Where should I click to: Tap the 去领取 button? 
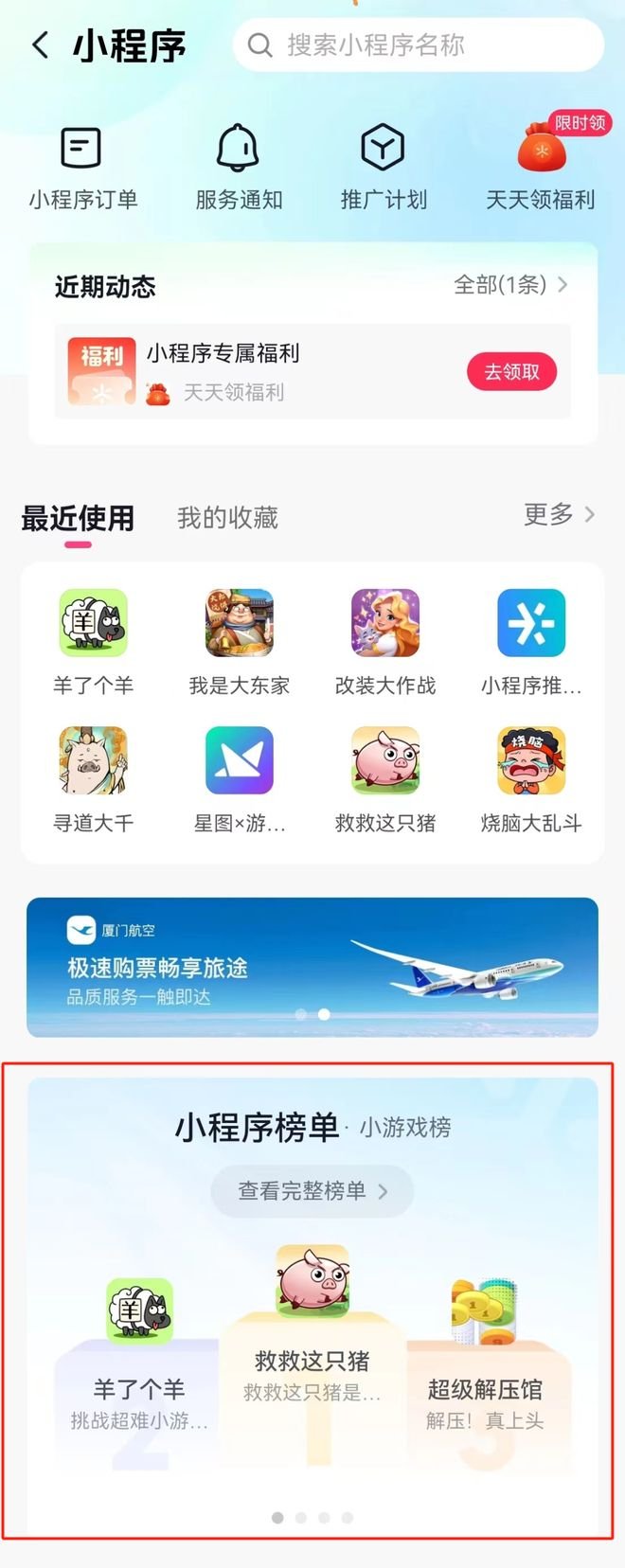pyautogui.click(x=511, y=372)
